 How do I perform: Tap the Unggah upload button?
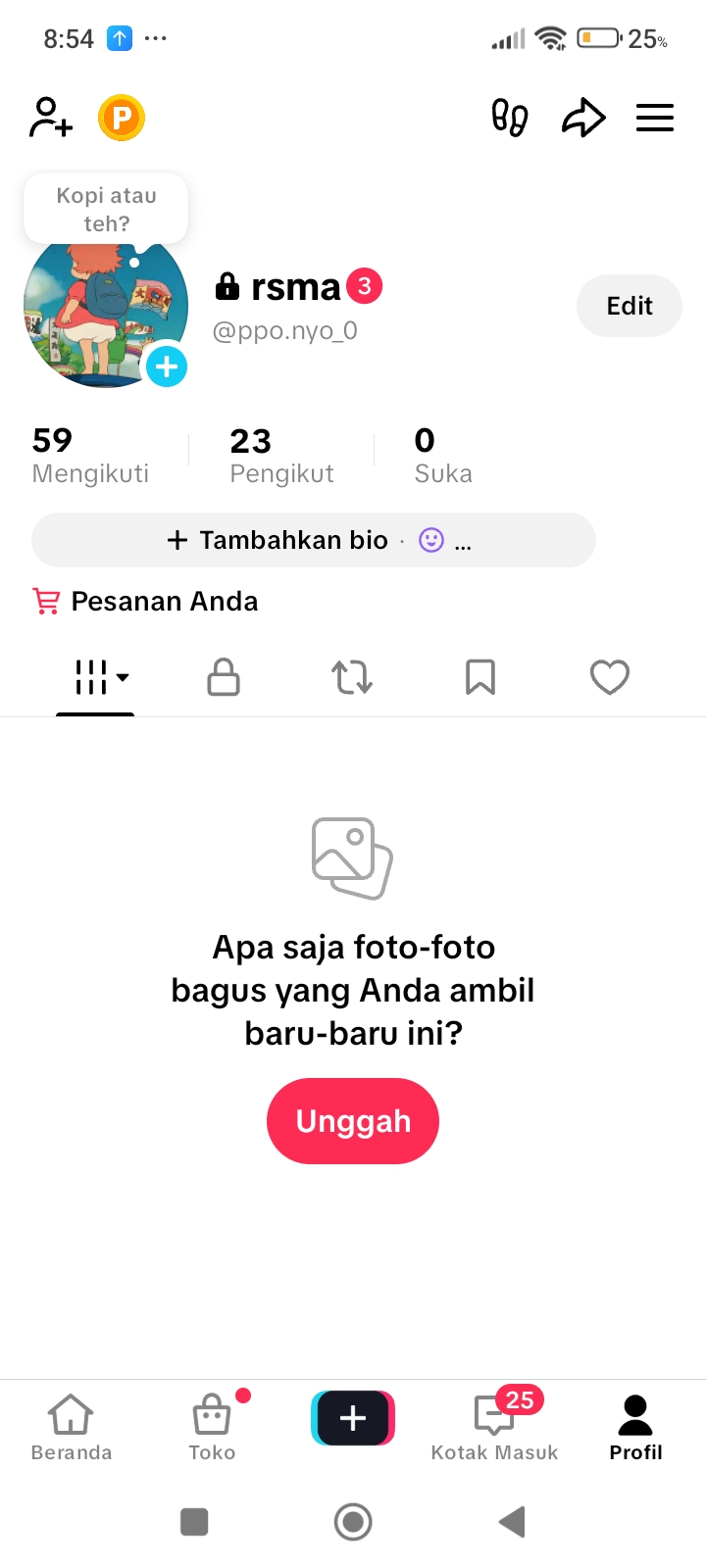pos(353,1121)
